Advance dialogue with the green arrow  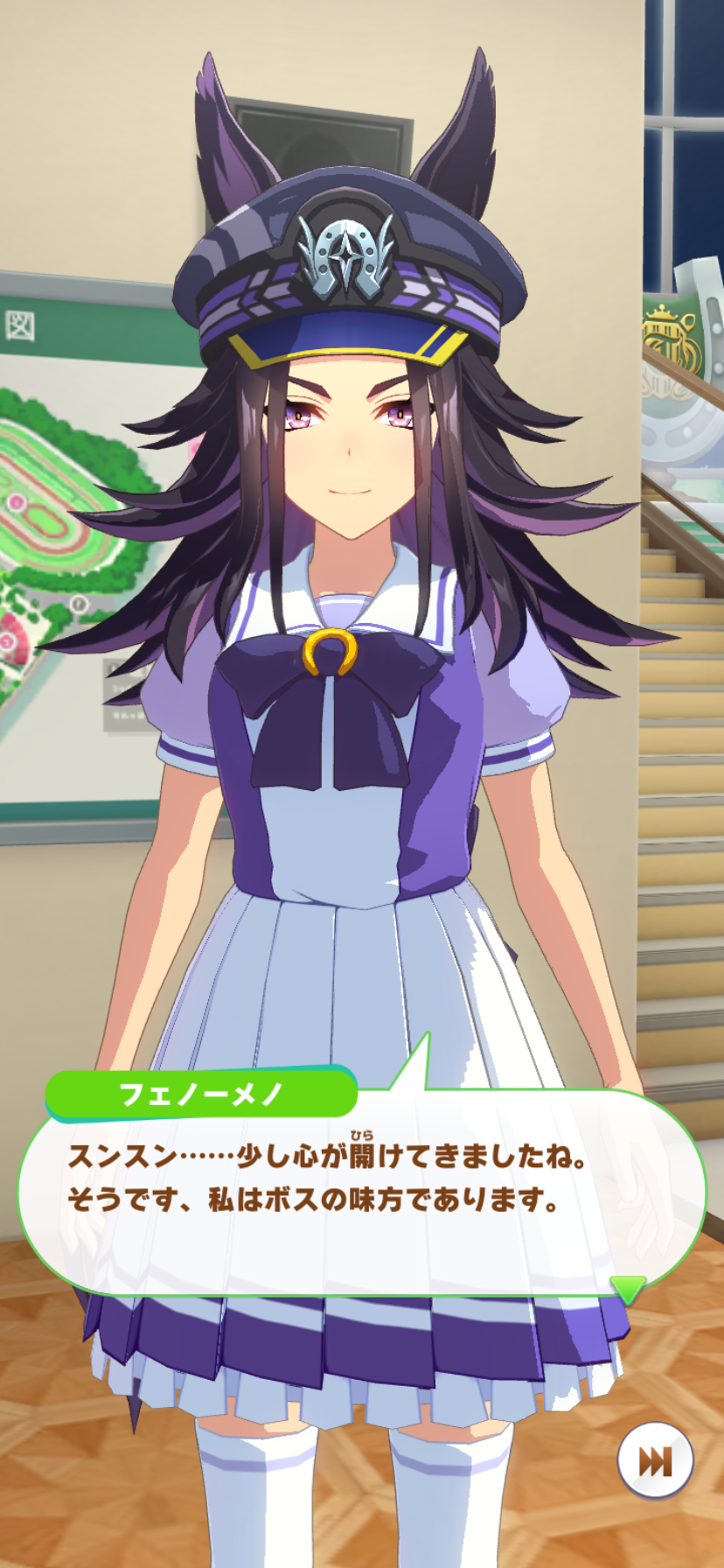[627, 1289]
